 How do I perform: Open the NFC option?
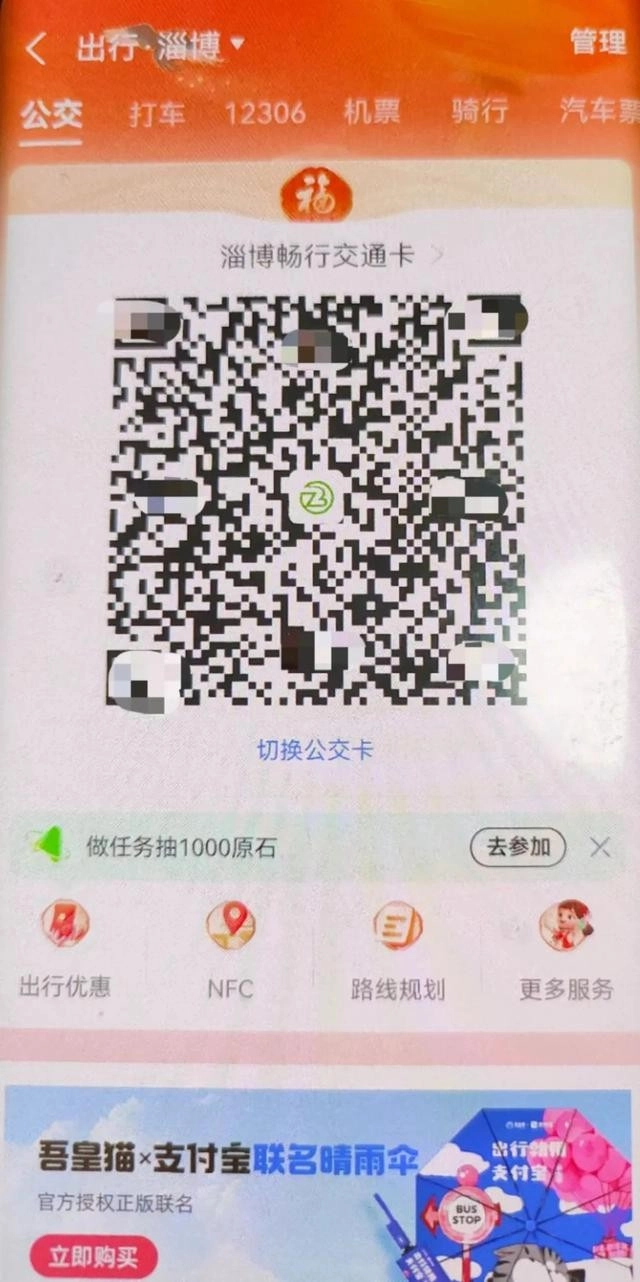pyautogui.click(x=231, y=948)
